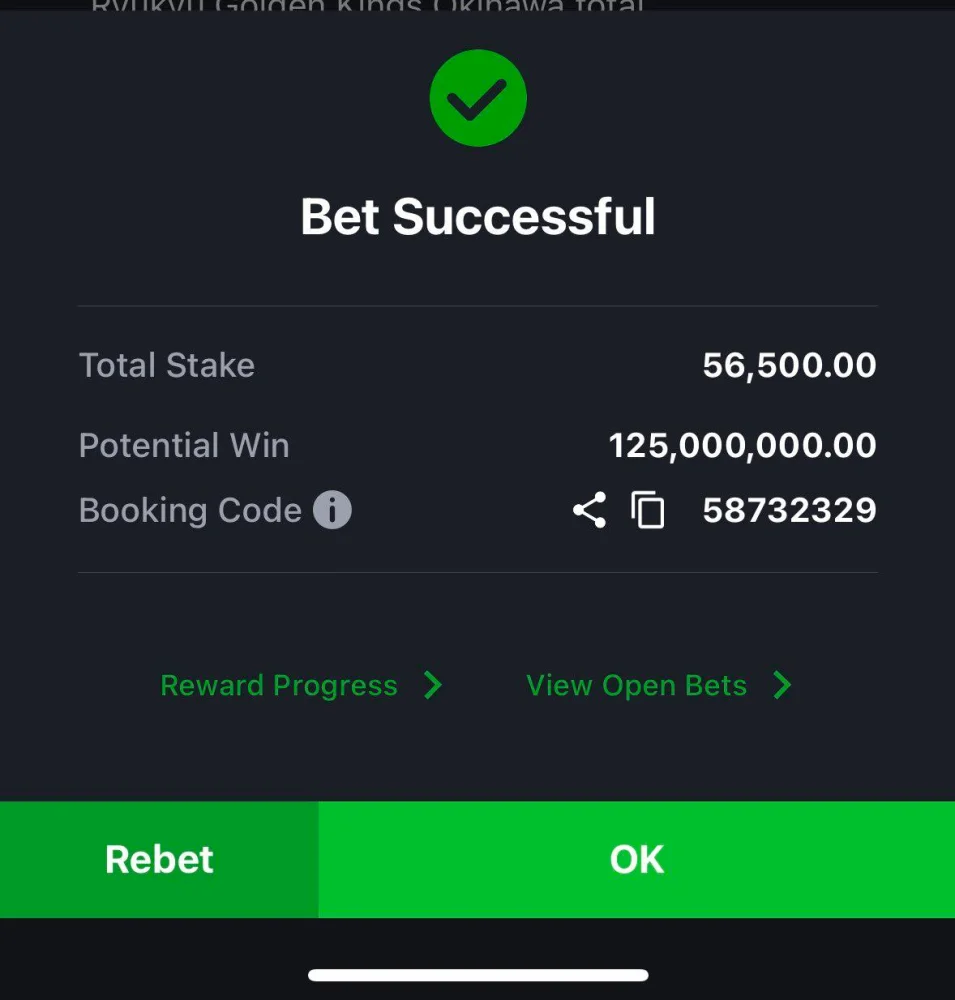Share the booking code

pos(589,510)
